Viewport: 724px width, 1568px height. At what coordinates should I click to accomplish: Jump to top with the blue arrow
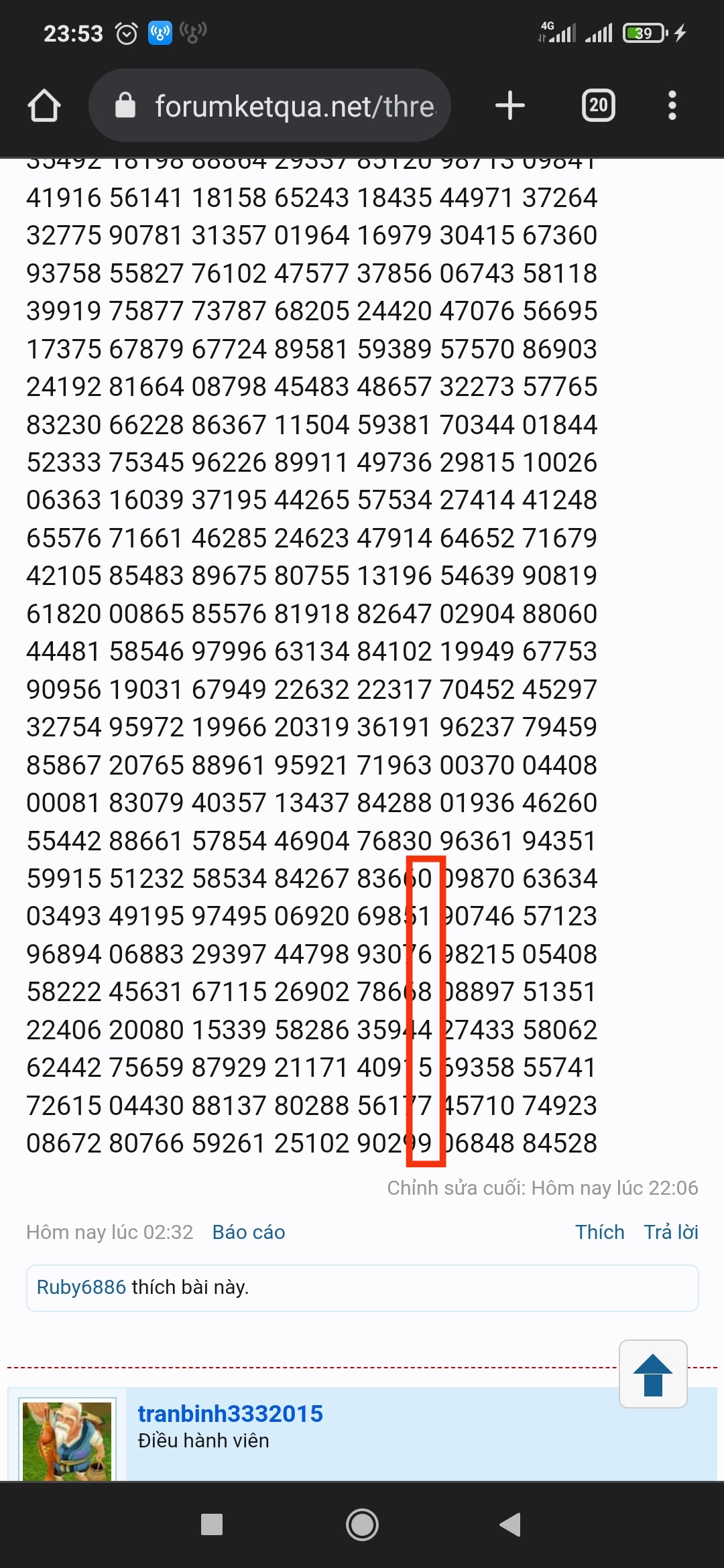[x=653, y=1374]
